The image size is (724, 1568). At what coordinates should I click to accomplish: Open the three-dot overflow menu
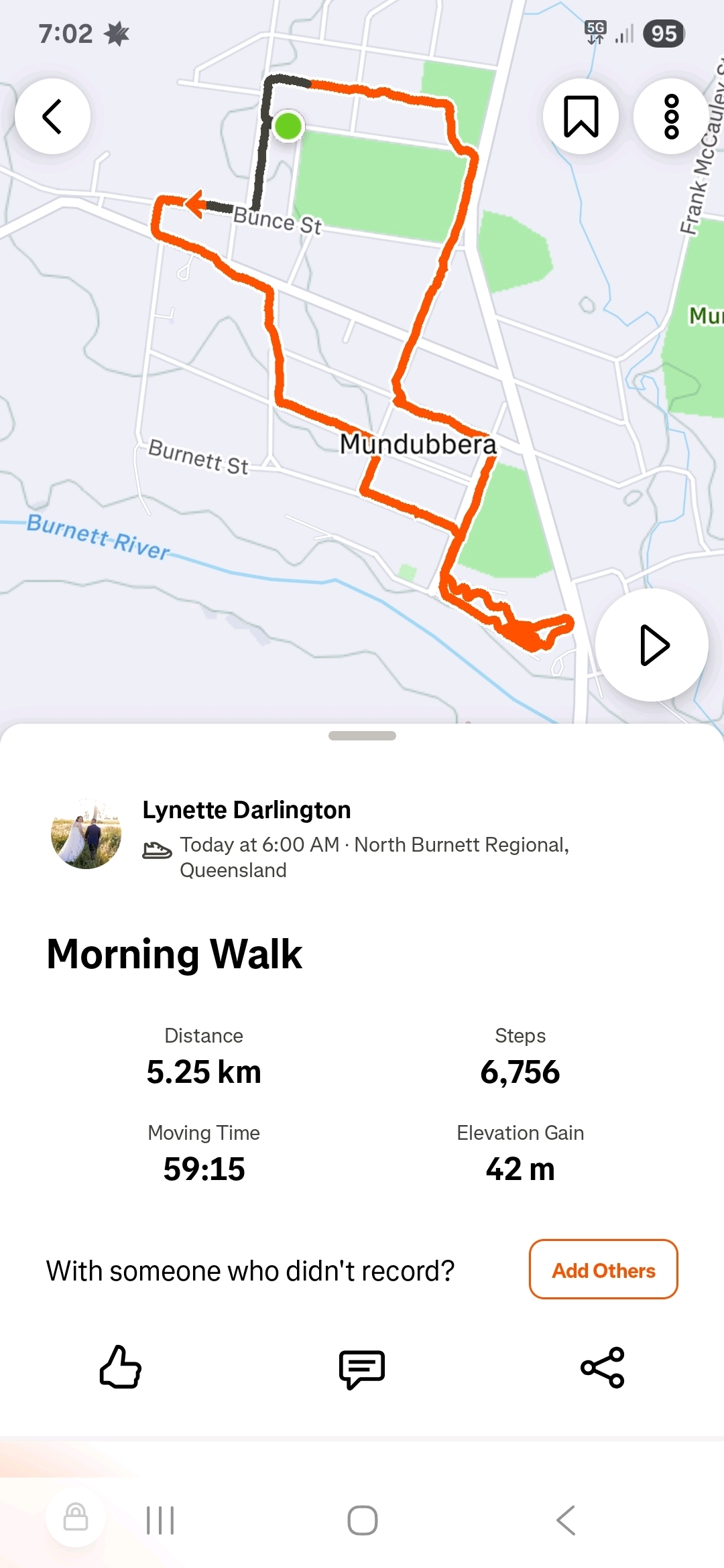coord(671,117)
